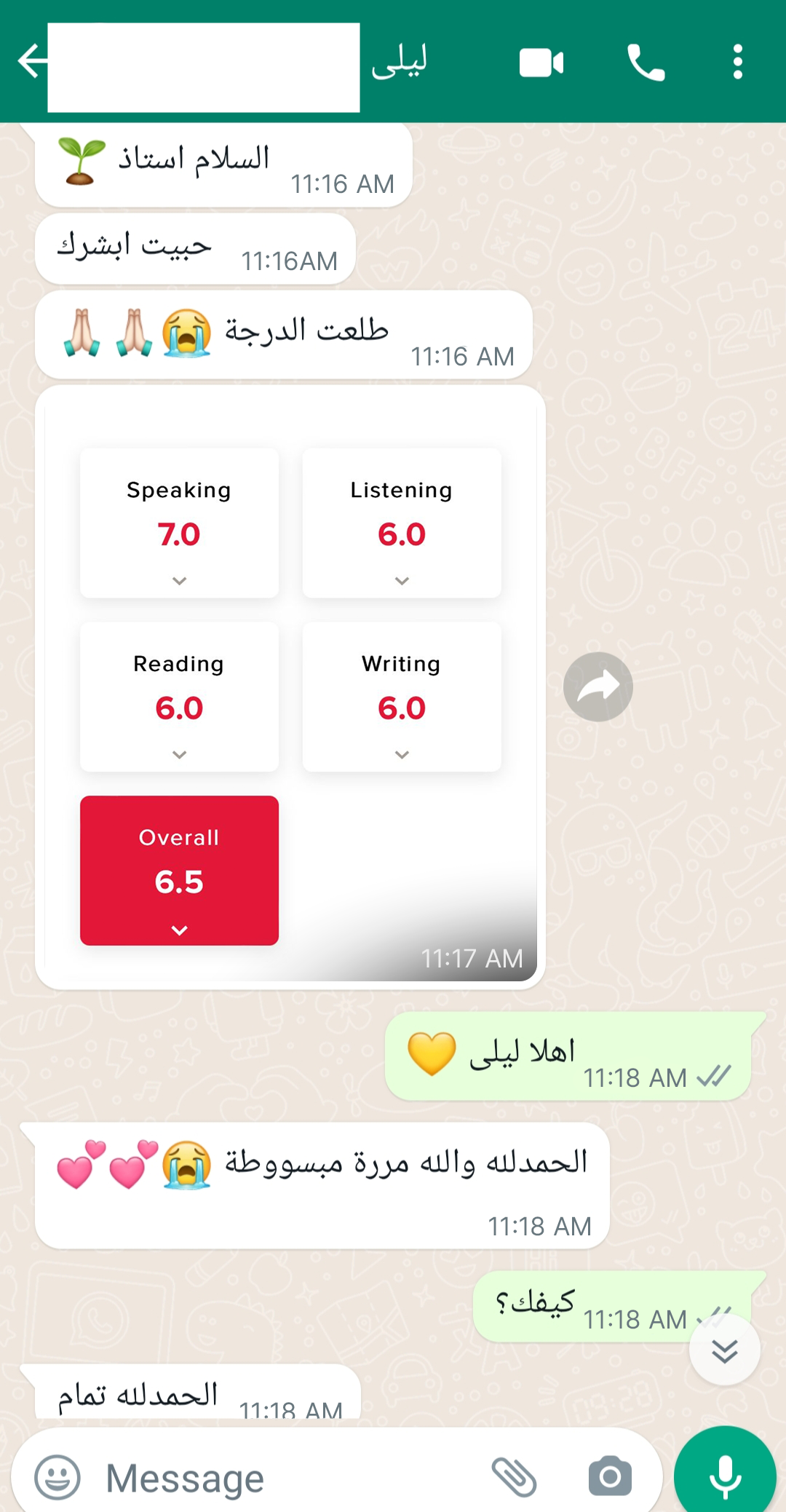
Task: Start a voice call with ليلى
Action: [646, 63]
